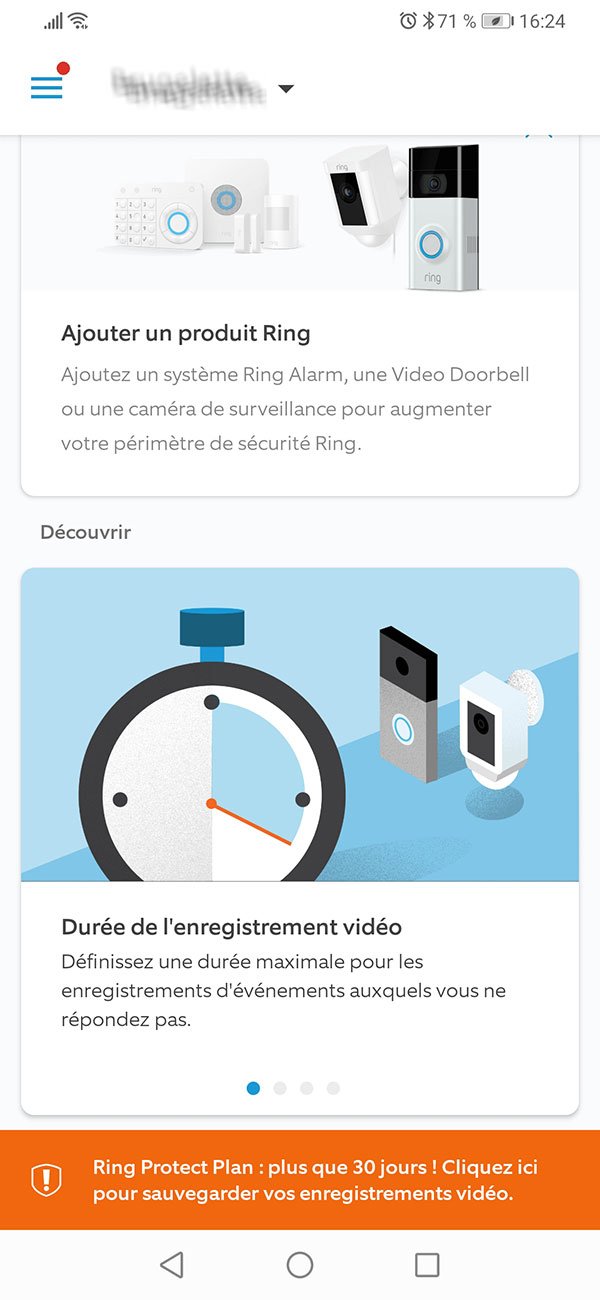Open recent apps from navigation bar
This screenshot has height=1300, width=600.
coord(427,1265)
